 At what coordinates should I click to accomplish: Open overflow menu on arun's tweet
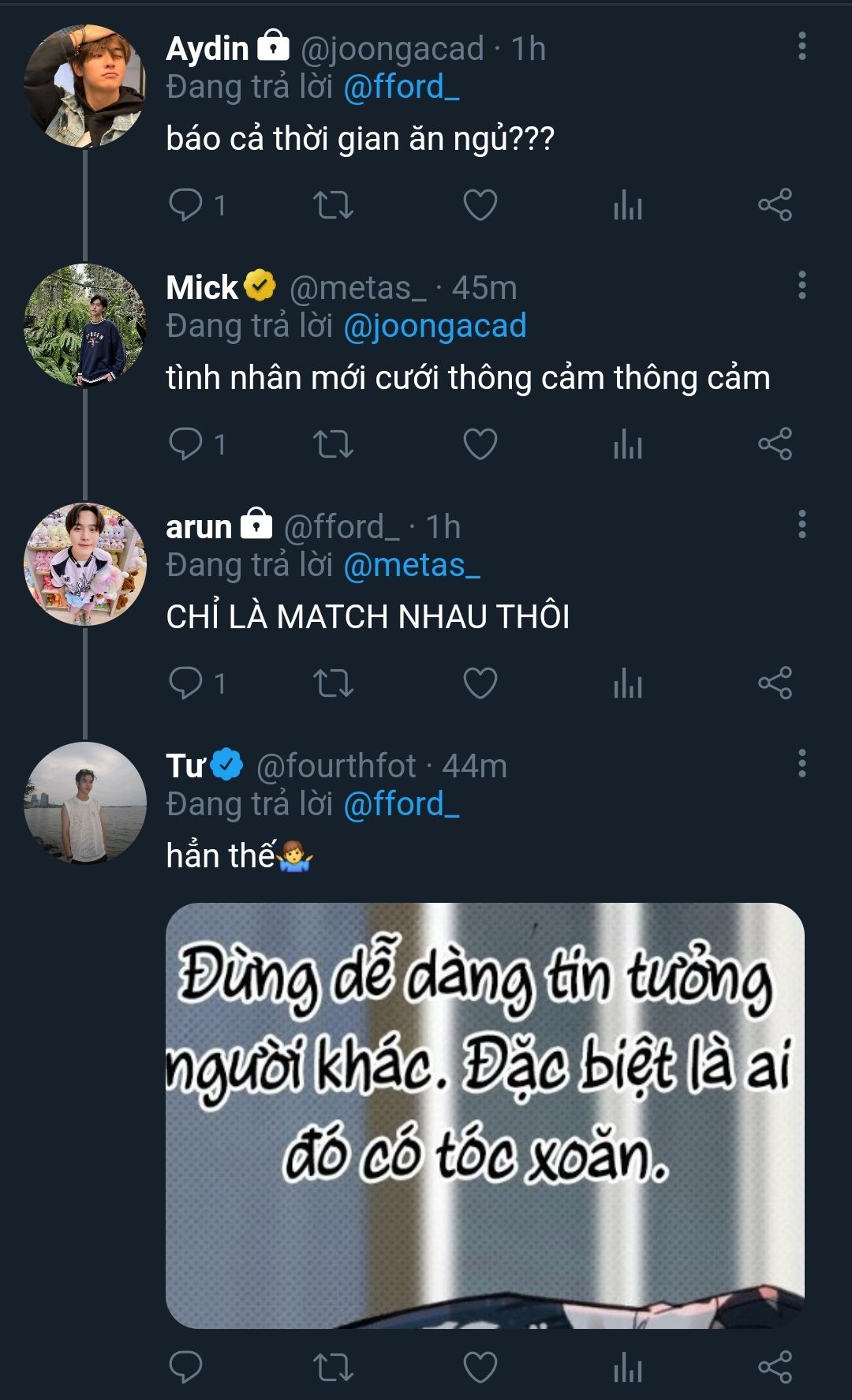pyautogui.click(x=802, y=525)
